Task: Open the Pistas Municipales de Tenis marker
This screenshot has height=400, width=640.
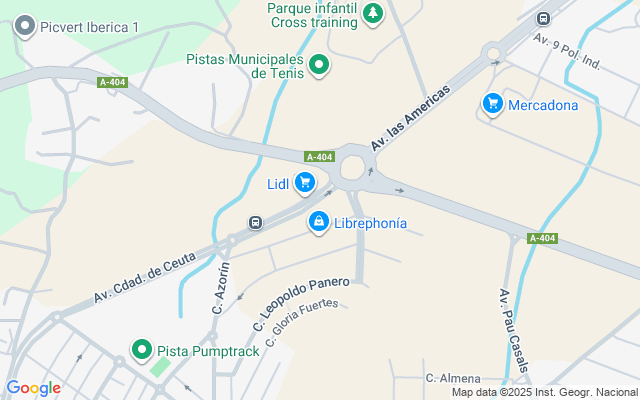Action: 319,66
